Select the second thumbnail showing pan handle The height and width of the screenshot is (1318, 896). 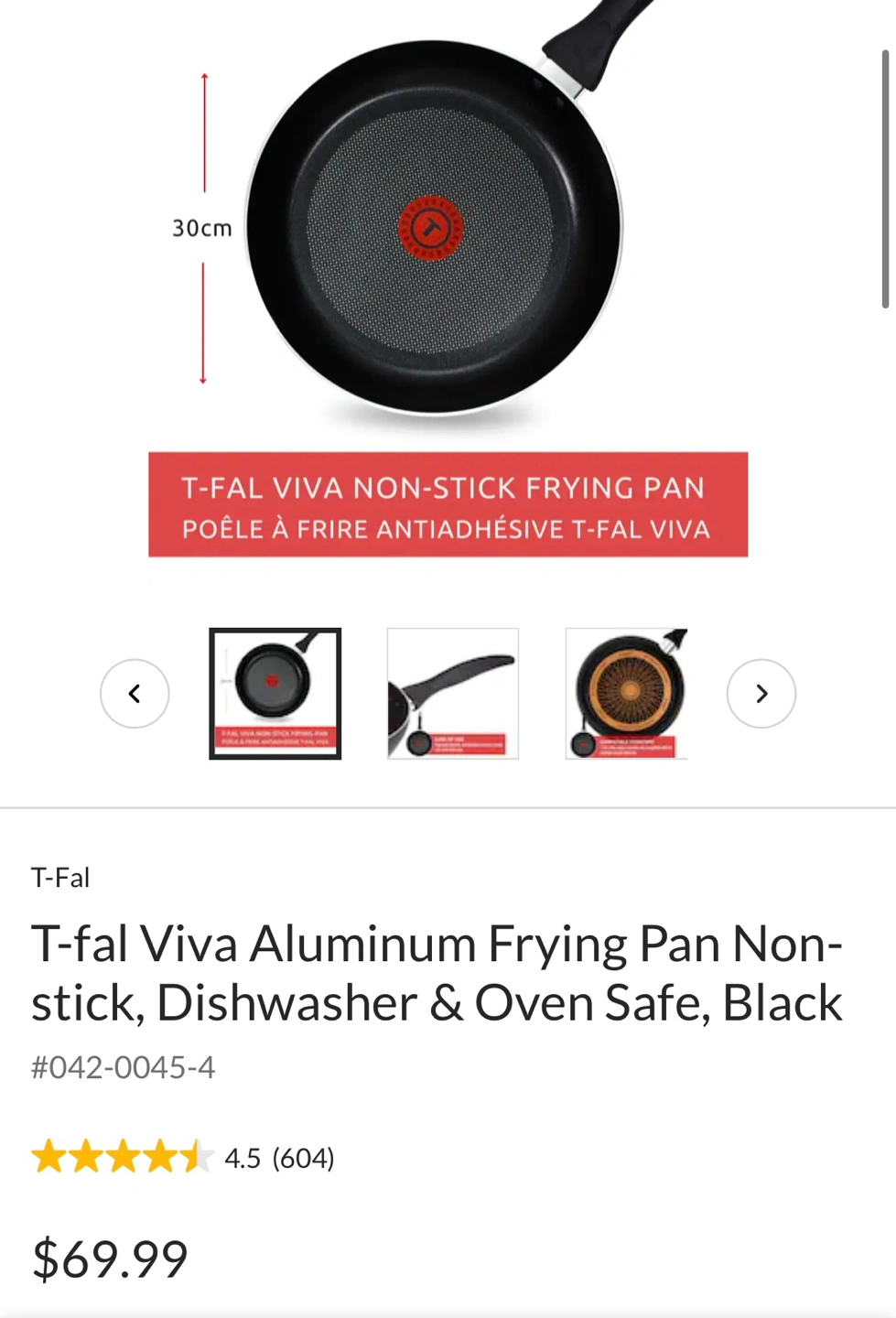tap(453, 694)
